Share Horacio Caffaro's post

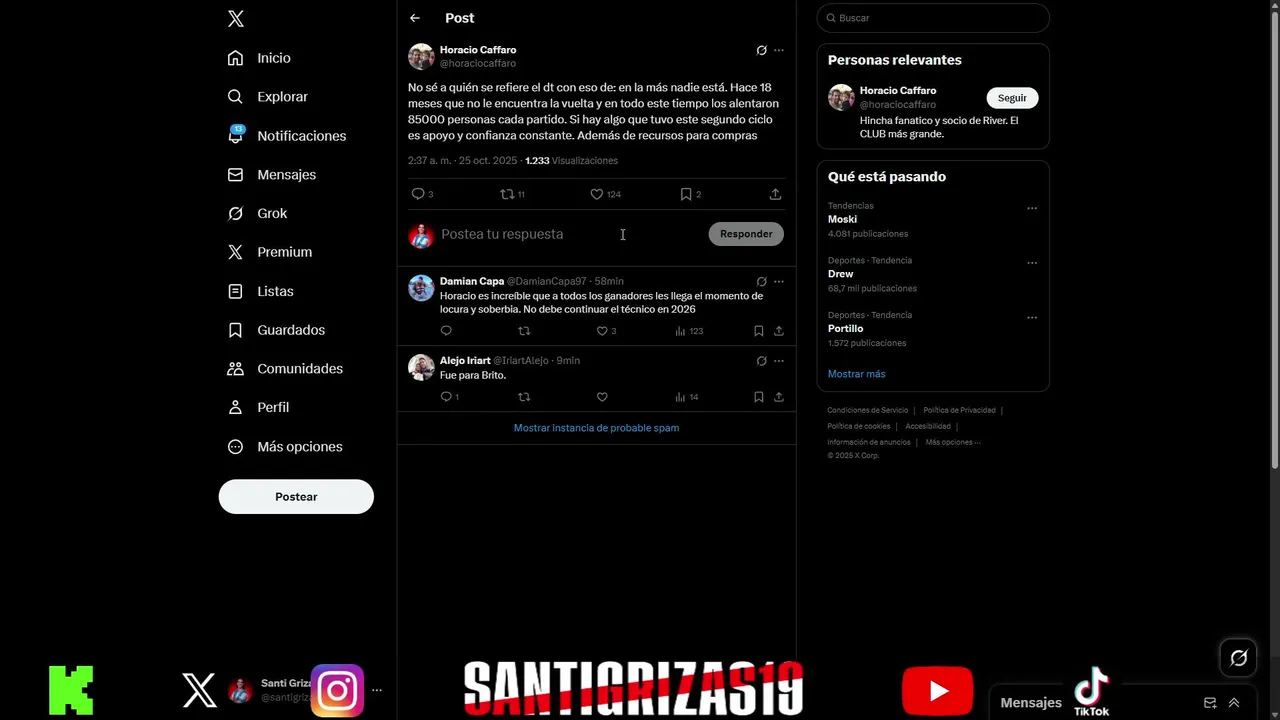775,194
